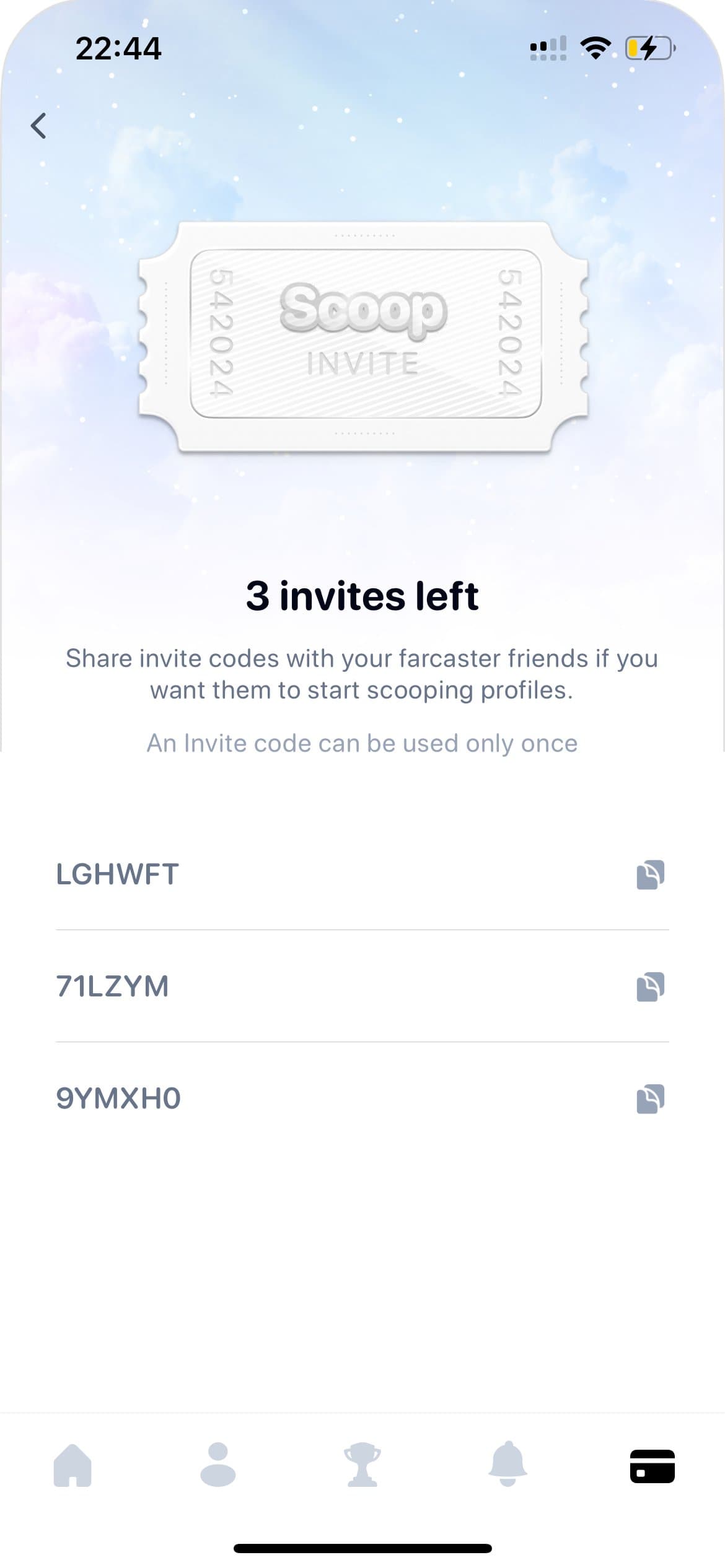Copy invite code 9YMXH0
The image size is (725, 1568).
pyautogui.click(x=650, y=1099)
